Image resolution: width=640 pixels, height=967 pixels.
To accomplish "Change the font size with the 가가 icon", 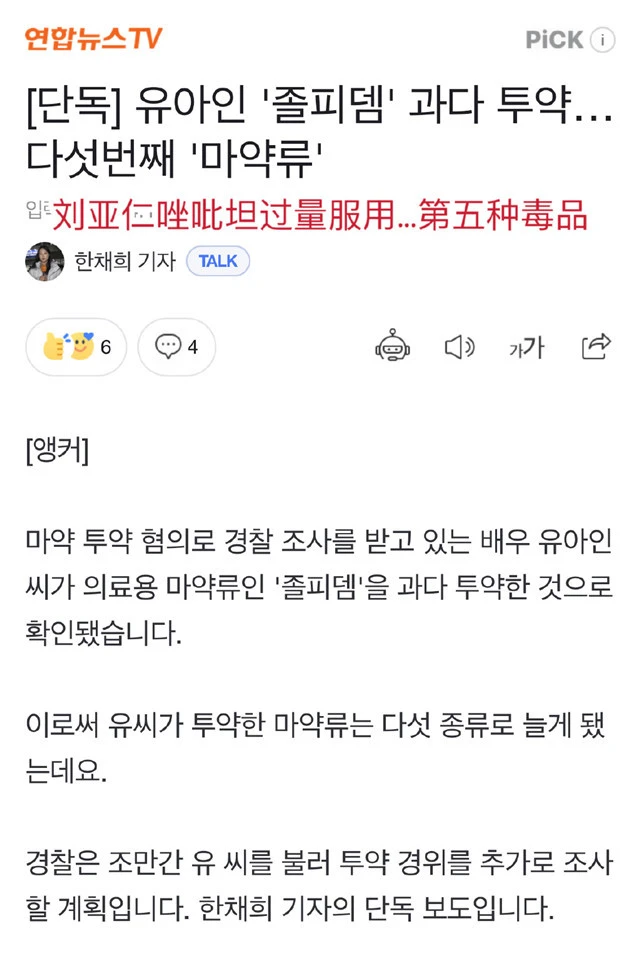I will coord(526,347).
